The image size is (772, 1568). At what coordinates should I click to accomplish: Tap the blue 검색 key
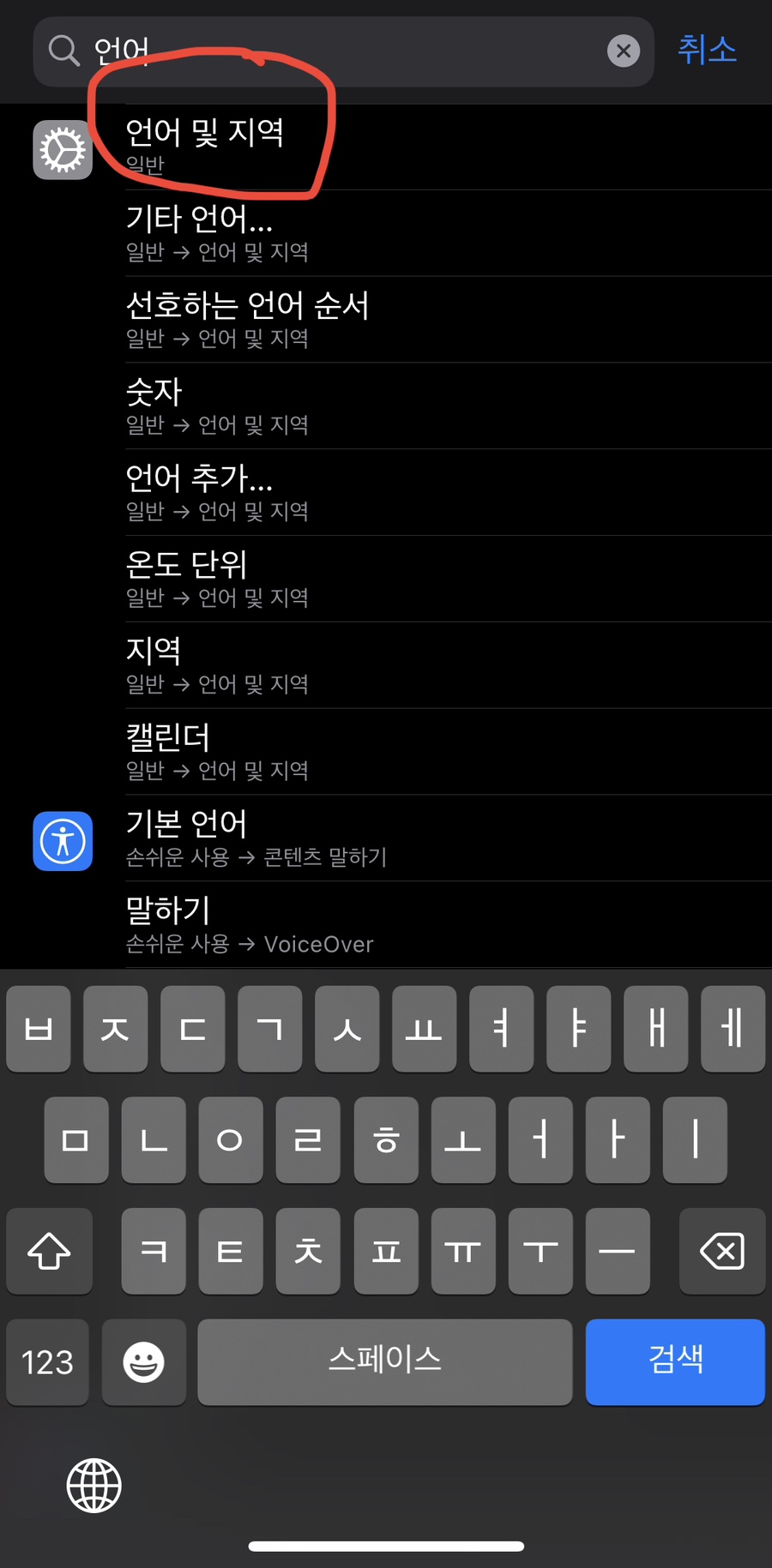coord(675,1361)
